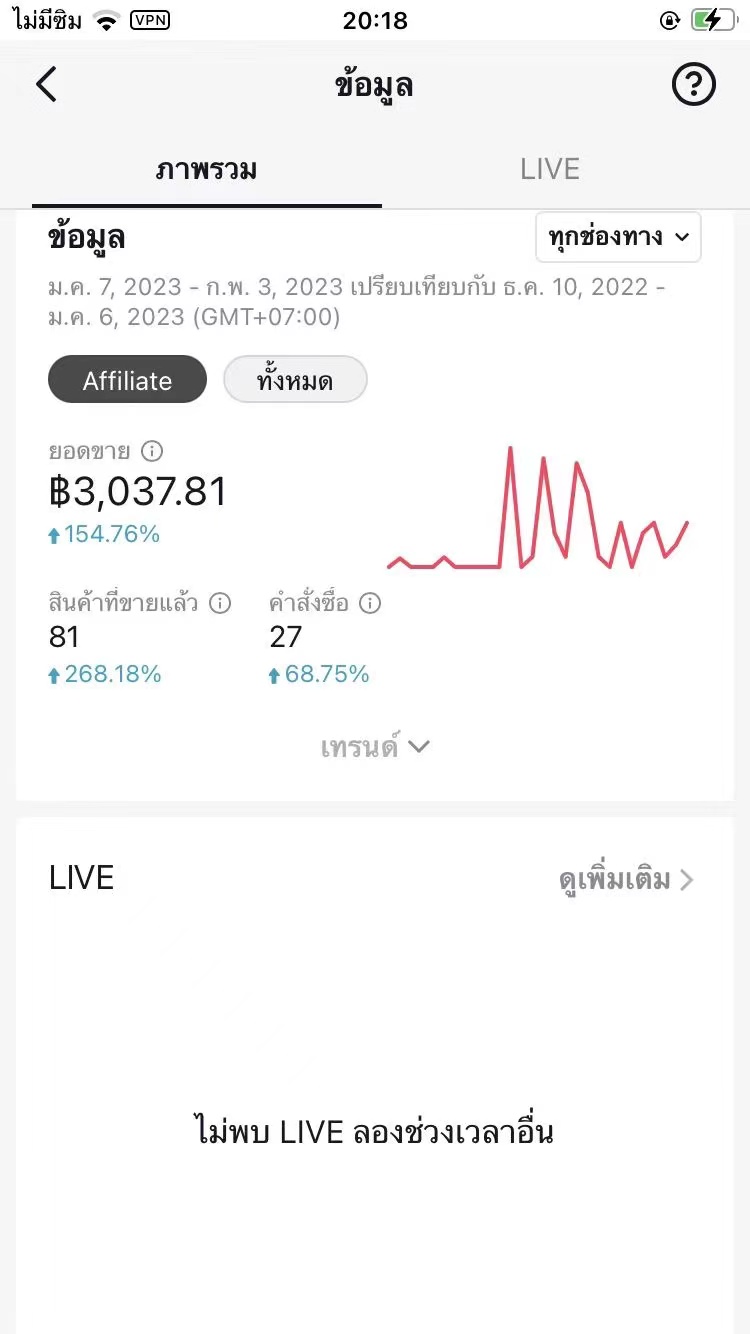The height and width of the screenshot is (1334, 750).
Task: Select the ทั้งหมด filter chip
Action: coord(295,380)
